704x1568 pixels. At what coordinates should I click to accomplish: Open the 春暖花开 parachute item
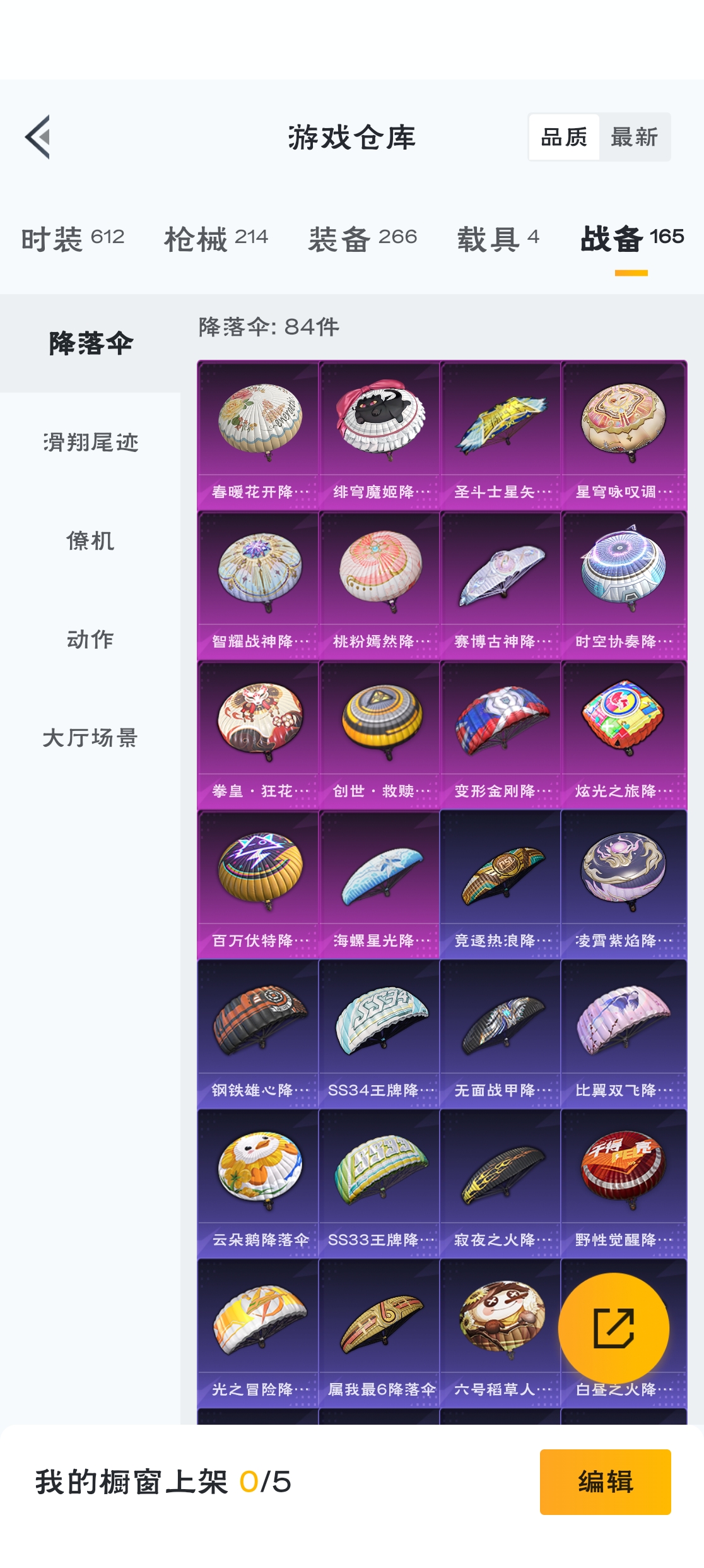[259, 434]
